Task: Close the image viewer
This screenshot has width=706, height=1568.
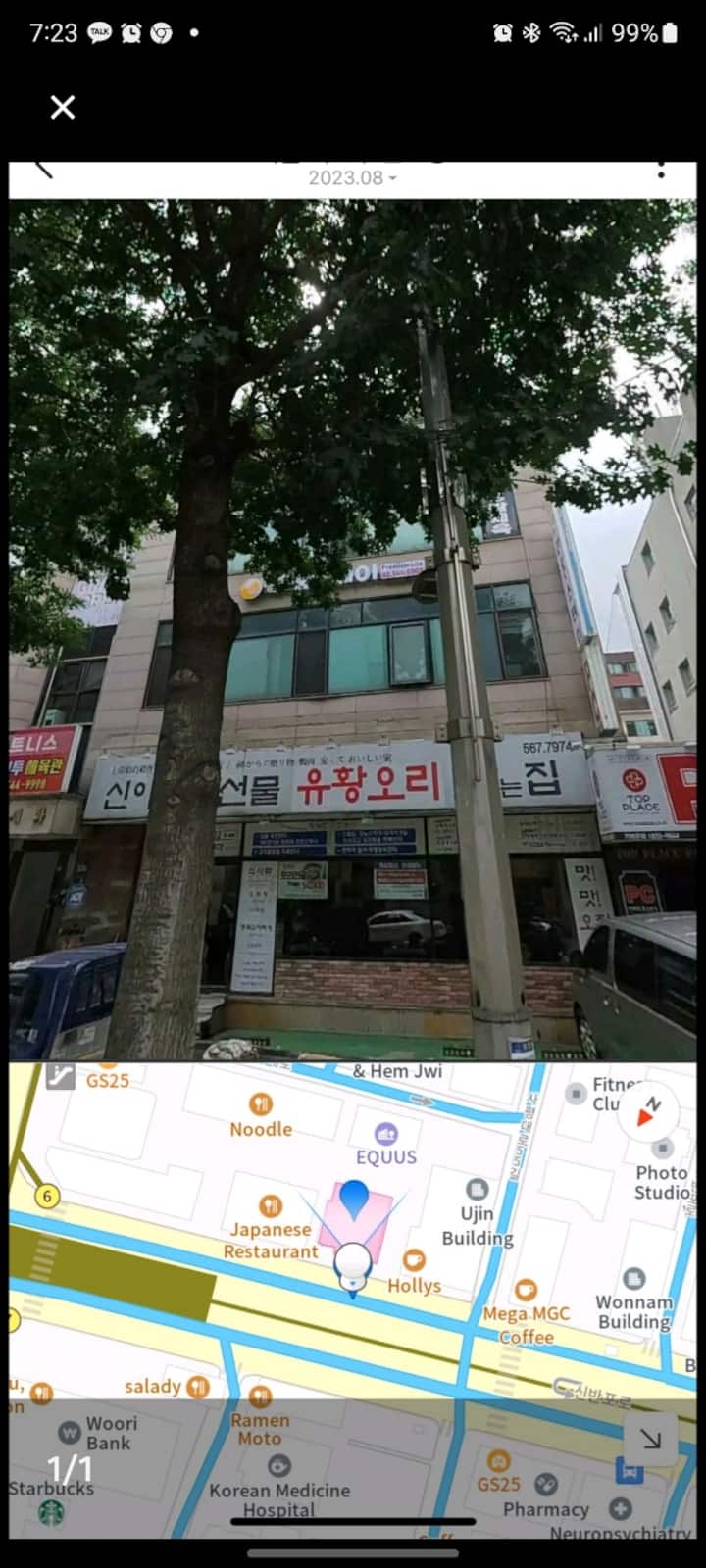Action: [x=63, y=107]
